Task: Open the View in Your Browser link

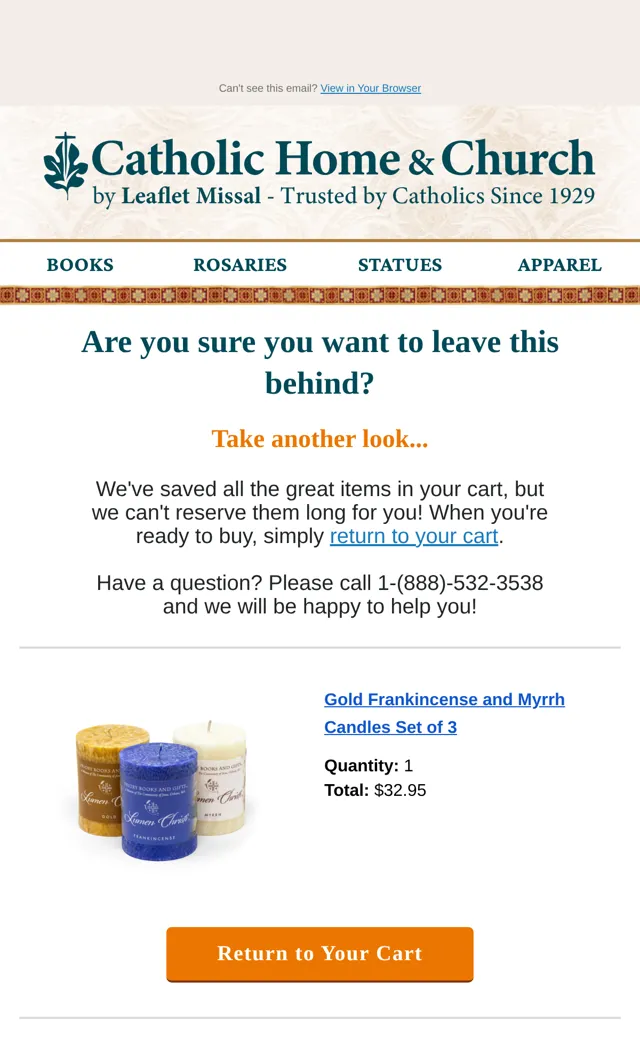Action: click(x=371, y=88)
